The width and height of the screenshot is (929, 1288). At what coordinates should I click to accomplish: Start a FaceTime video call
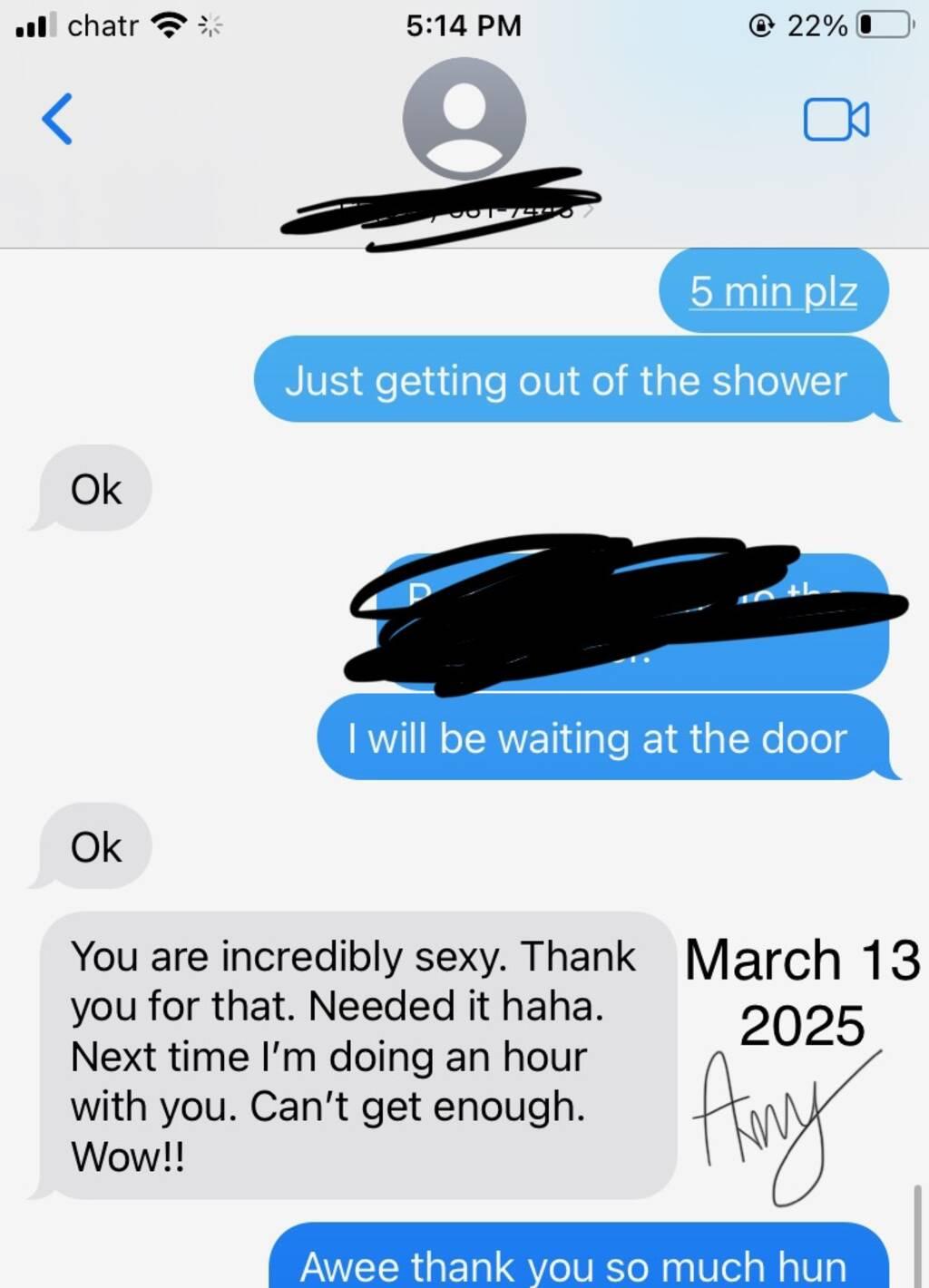835,120
